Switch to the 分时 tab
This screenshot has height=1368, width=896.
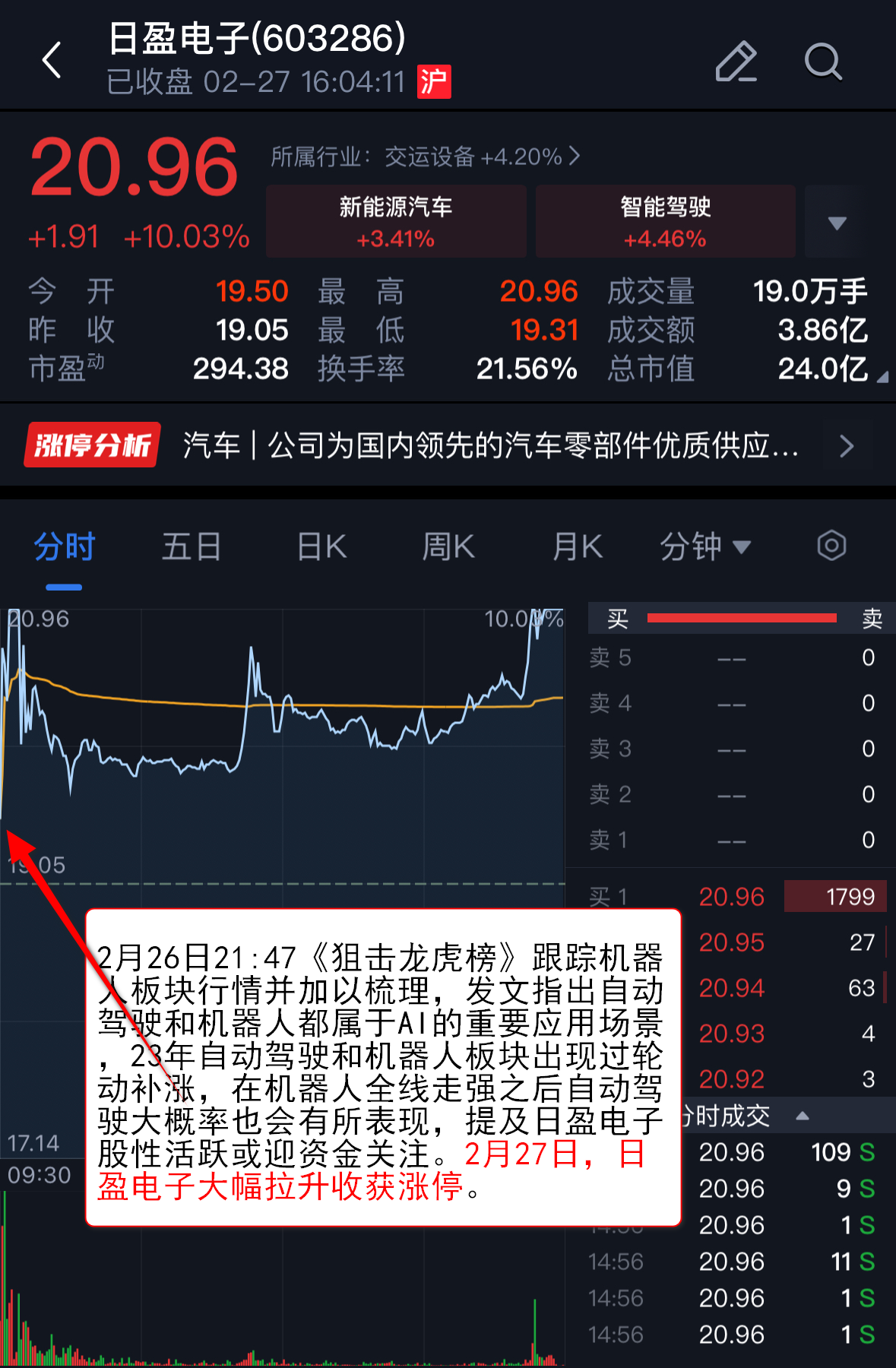(x=65, y=547)
